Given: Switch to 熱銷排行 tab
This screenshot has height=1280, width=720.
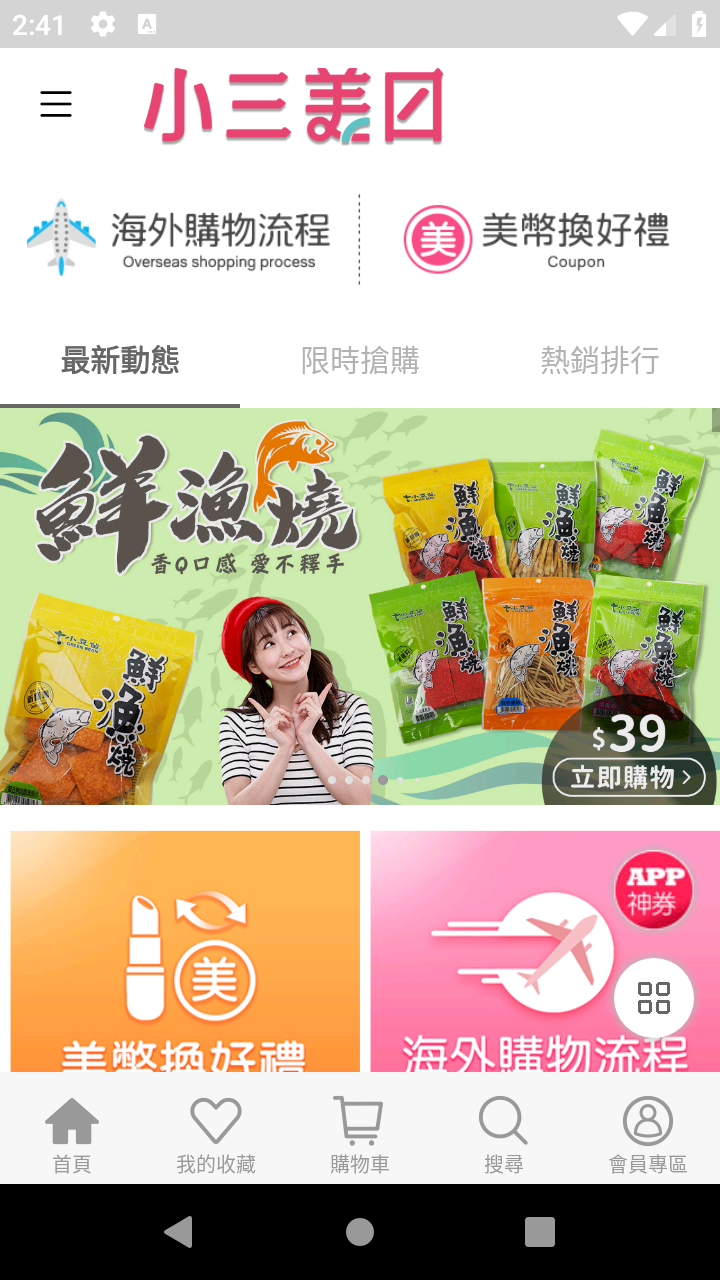Looking at the screenshot, I should (600, 360).
